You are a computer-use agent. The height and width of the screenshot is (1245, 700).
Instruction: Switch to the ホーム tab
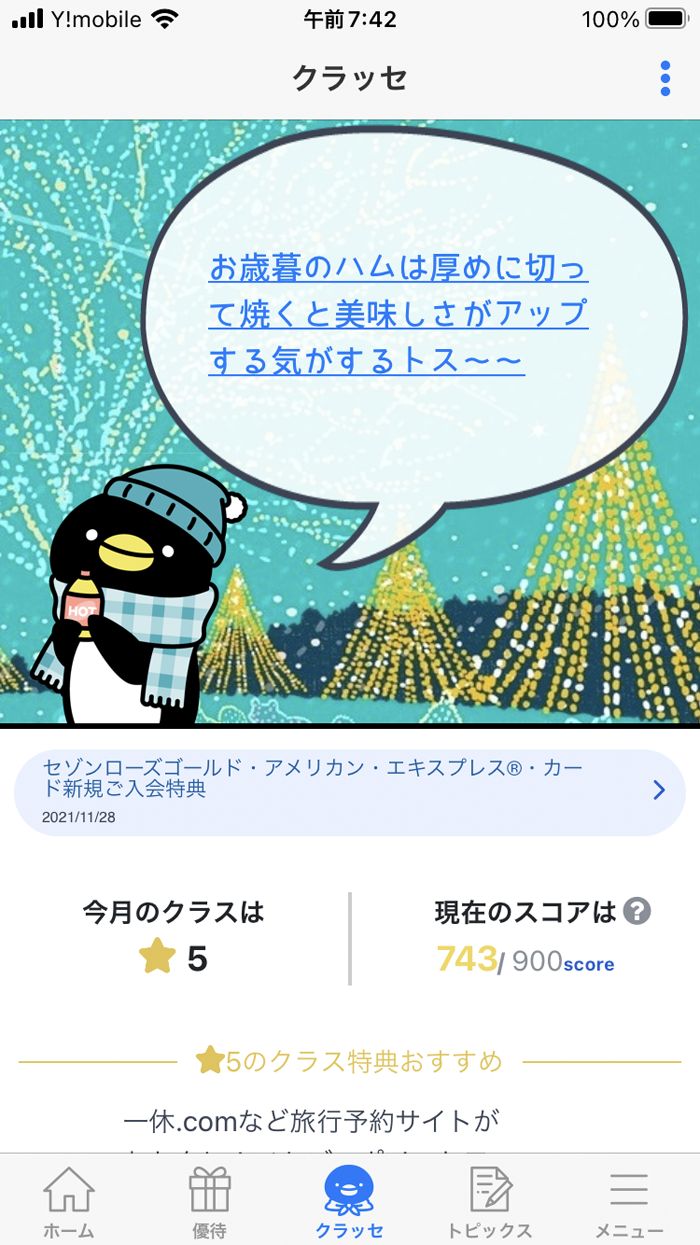pyautogui.click(x=70, y=1203)
